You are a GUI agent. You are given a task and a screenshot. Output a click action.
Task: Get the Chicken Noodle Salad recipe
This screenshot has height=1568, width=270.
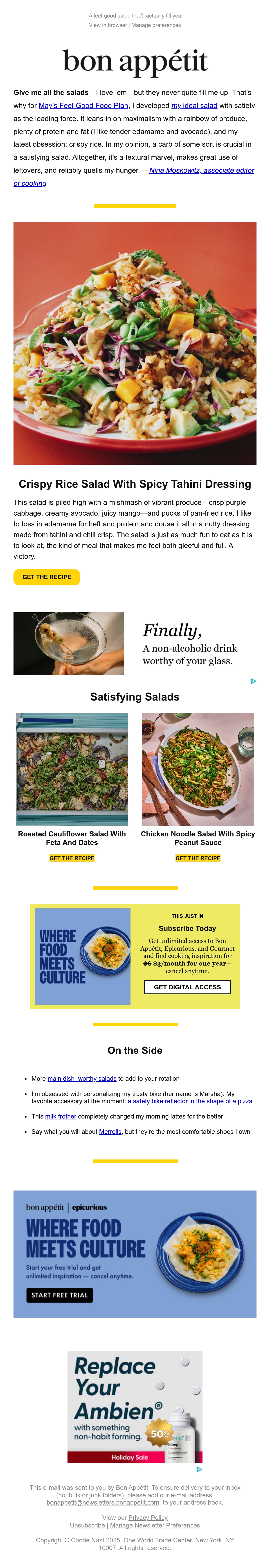click(x=198, y=858)
